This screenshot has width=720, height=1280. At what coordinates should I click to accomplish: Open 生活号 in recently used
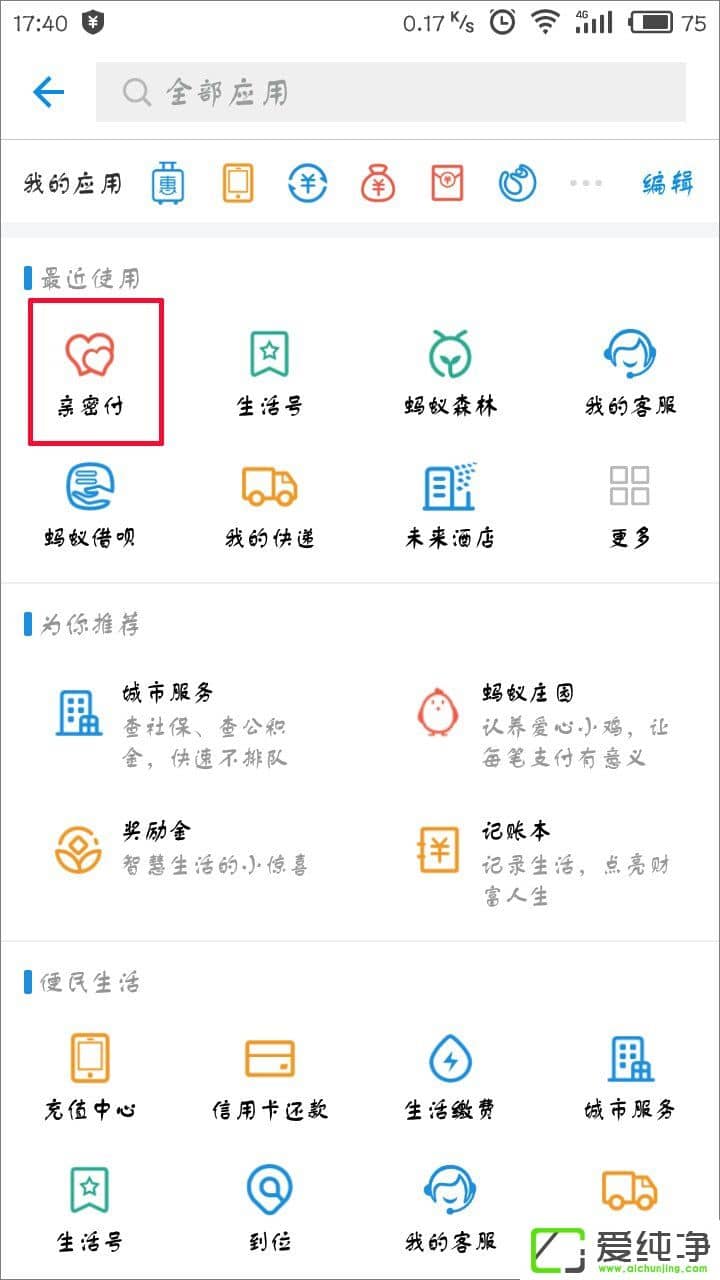point(270,372)
